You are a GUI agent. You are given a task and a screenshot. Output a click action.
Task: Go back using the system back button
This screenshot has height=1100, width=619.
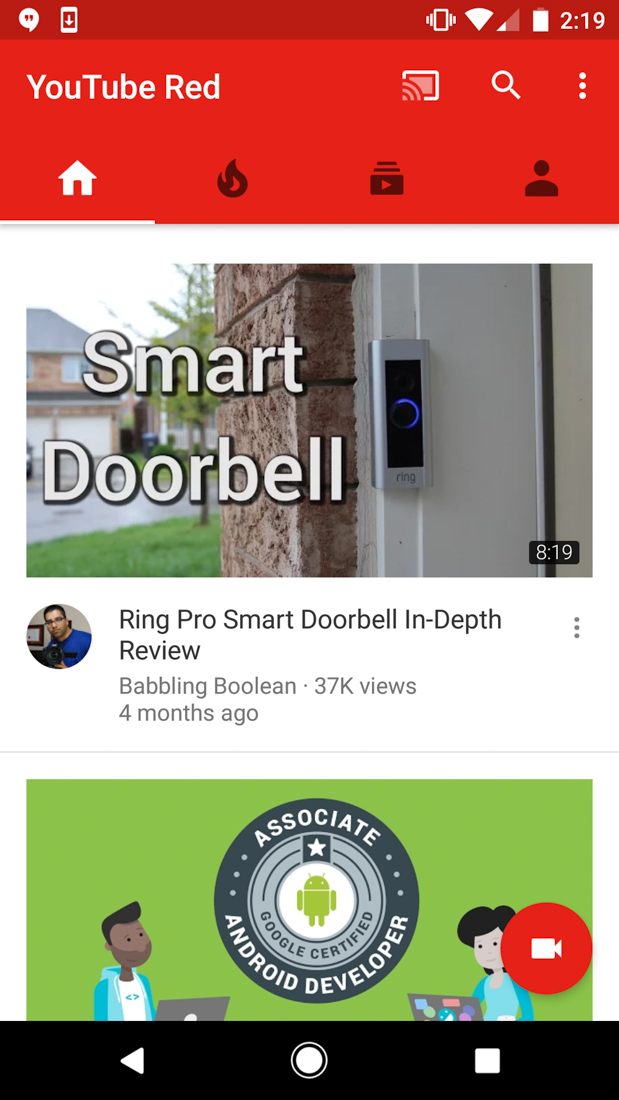(132, 1060)
